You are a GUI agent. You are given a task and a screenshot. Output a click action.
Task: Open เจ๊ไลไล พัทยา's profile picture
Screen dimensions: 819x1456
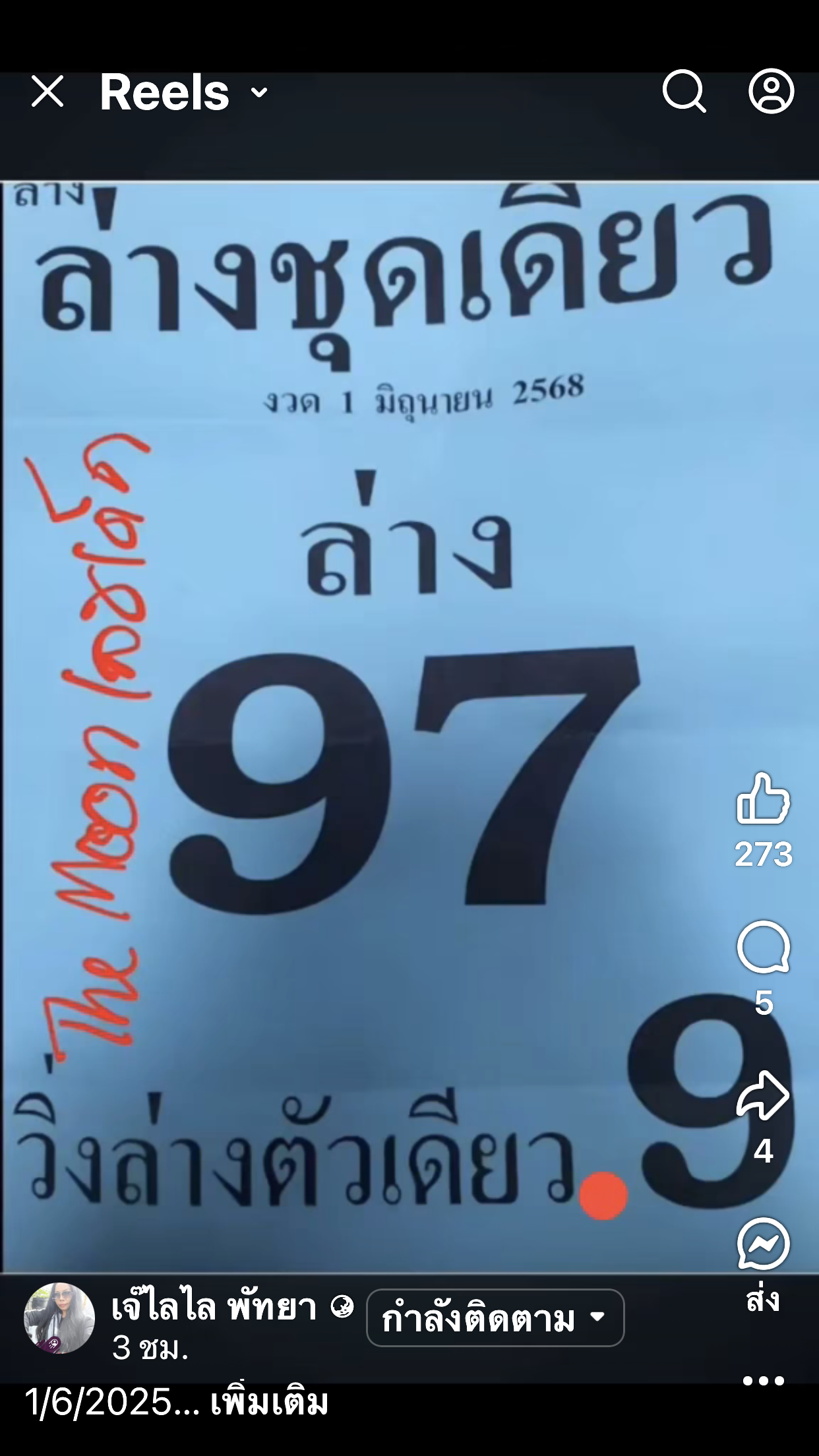click(x=59, y=1318)
